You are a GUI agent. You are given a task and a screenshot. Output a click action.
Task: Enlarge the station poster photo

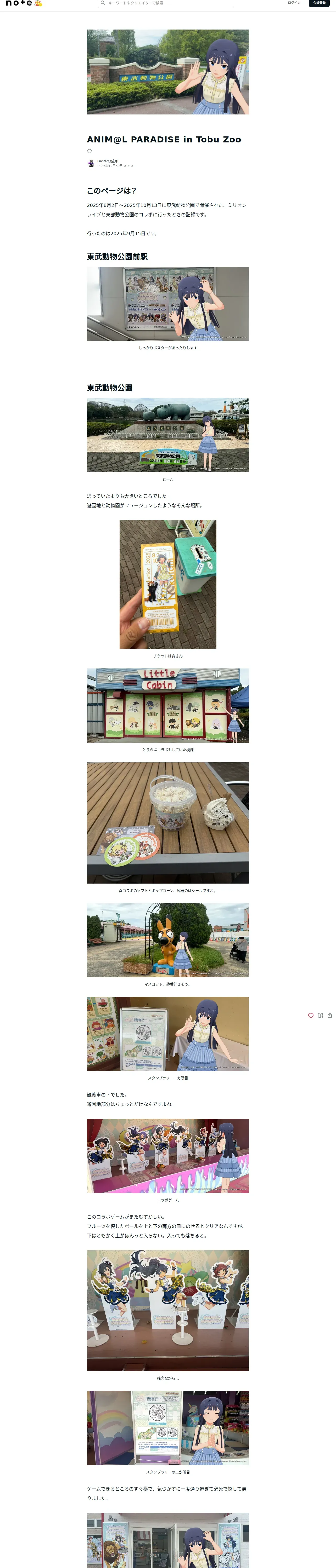click(x=168, y=304)
